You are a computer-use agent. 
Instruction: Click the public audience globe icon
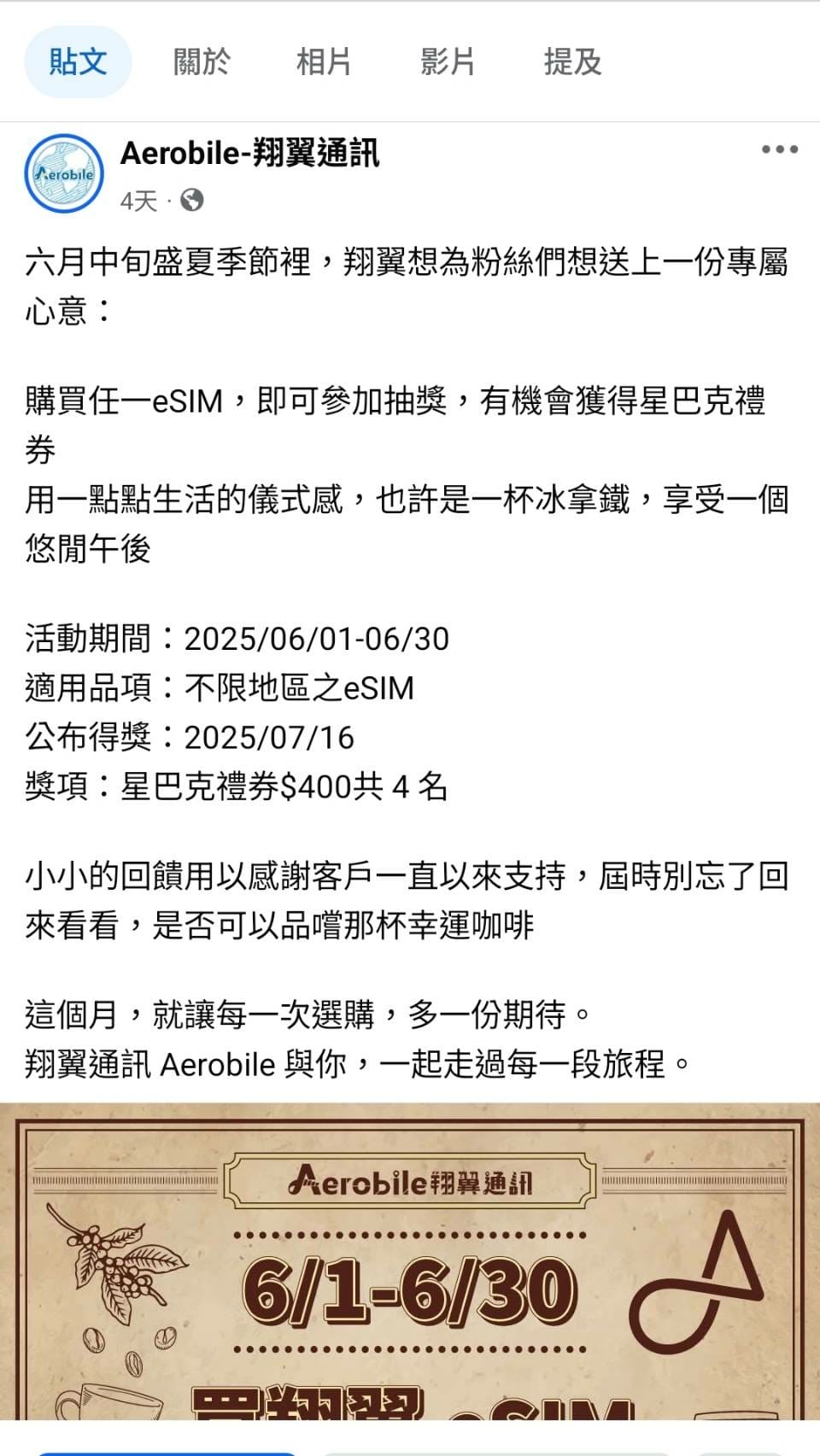pyautogui.click(x=192, y=200)
